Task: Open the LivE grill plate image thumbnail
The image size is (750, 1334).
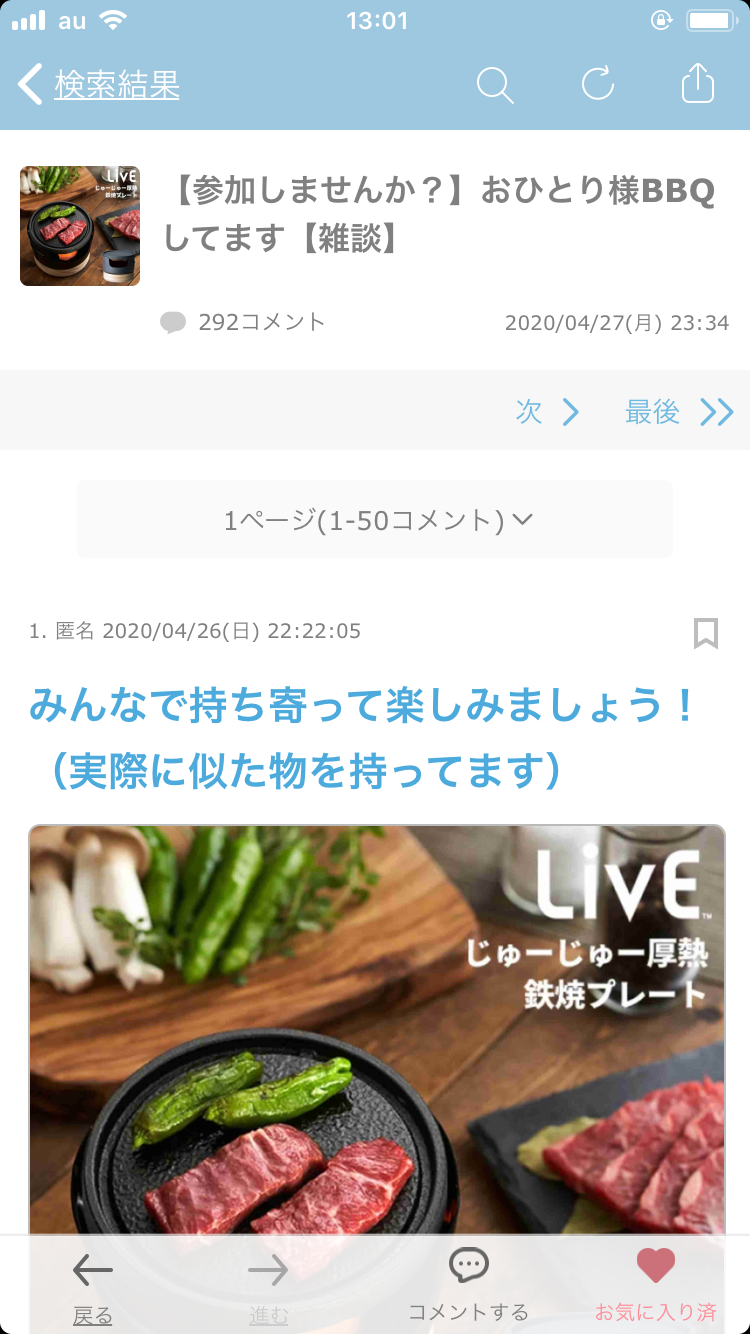Action: click(79, 225)
